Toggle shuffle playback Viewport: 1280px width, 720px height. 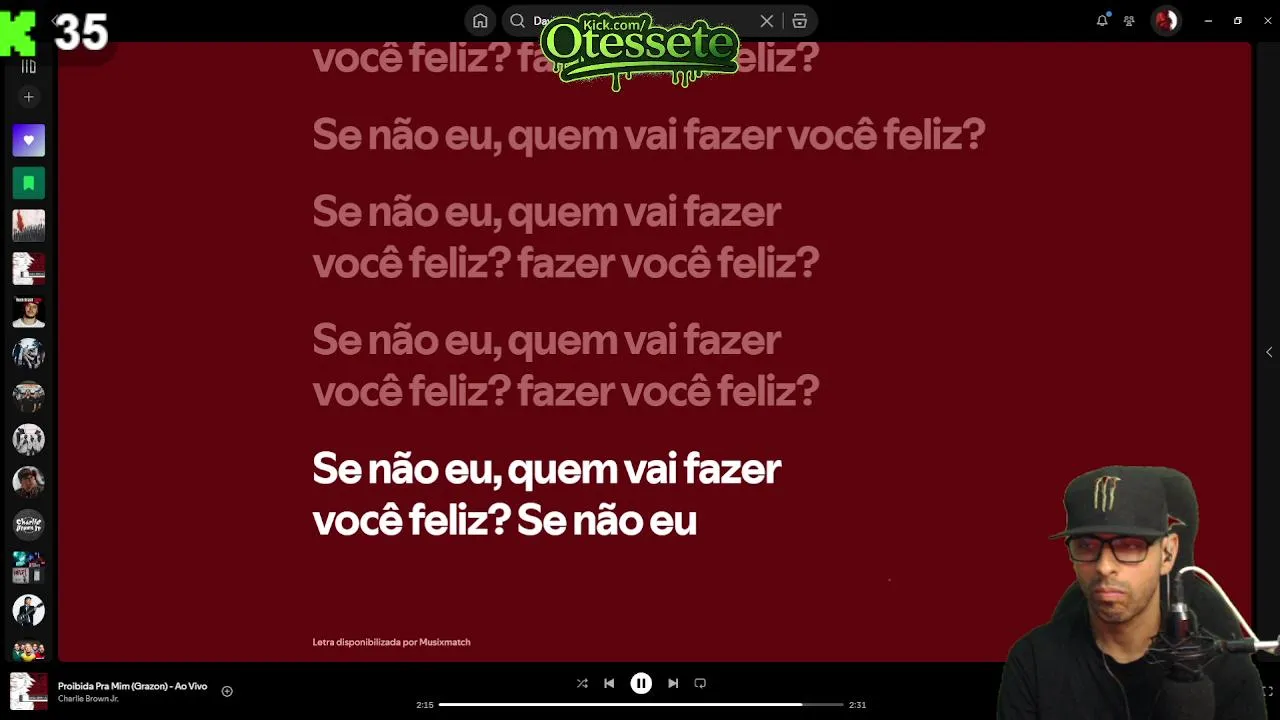pyautogui.click(x=582, y=683)
